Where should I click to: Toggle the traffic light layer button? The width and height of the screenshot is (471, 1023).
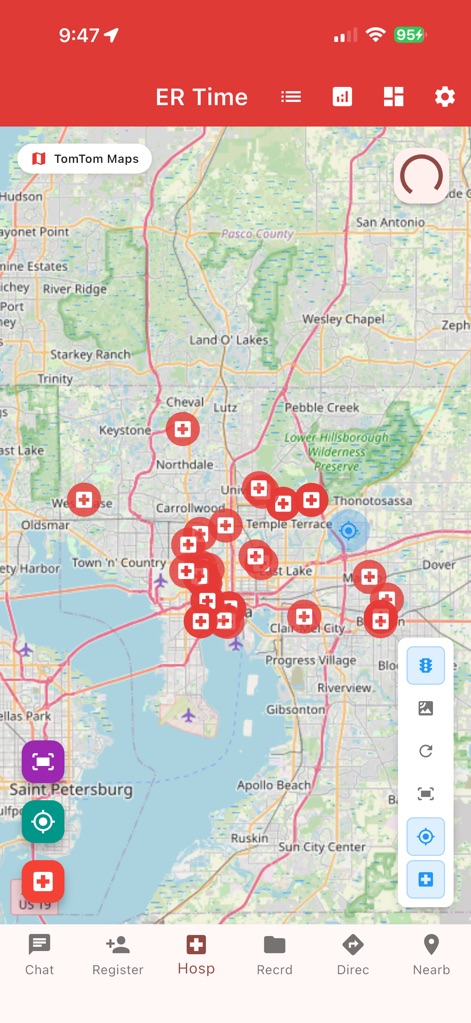pyautogui.click(x=425, y=665)
